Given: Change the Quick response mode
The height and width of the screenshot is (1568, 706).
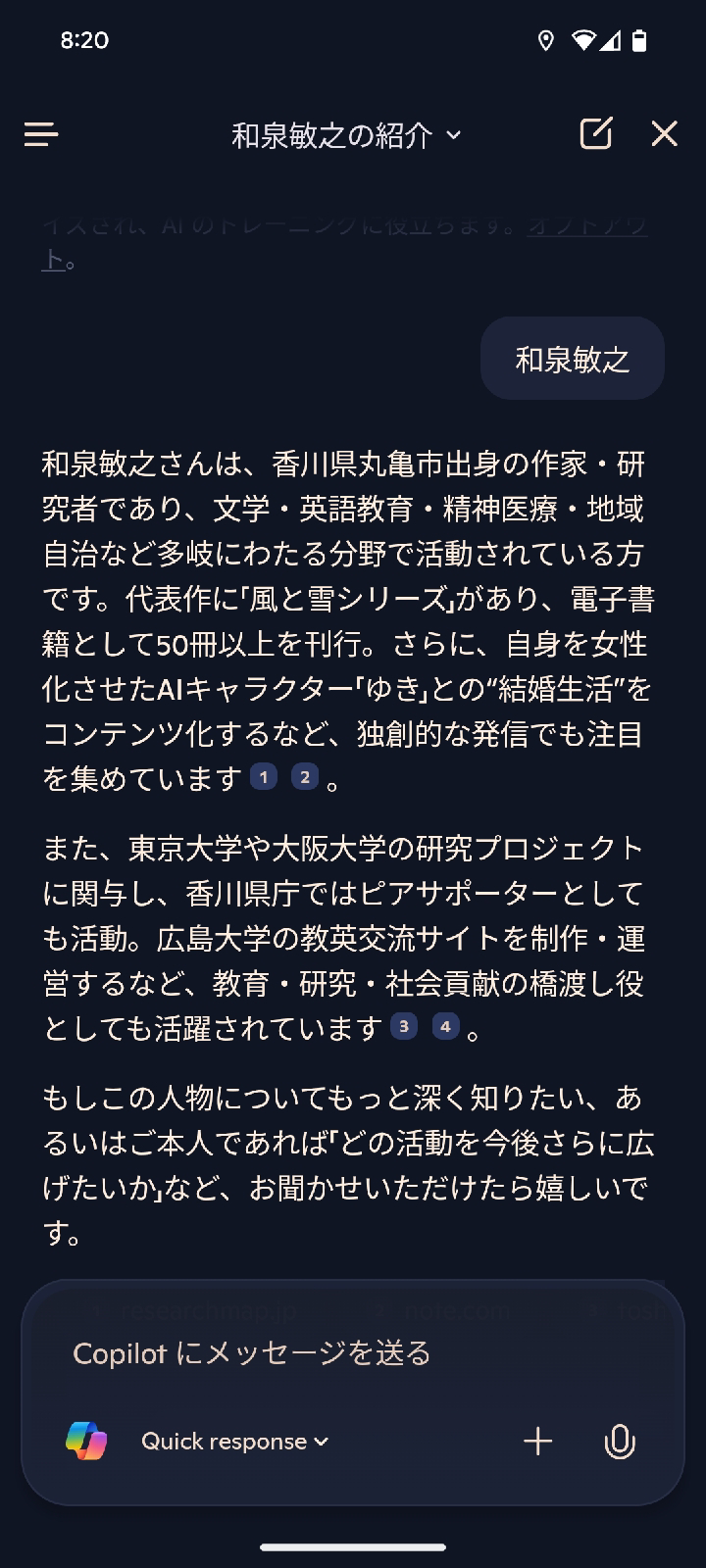Looking at the screenshot, I should point(234,1442).
